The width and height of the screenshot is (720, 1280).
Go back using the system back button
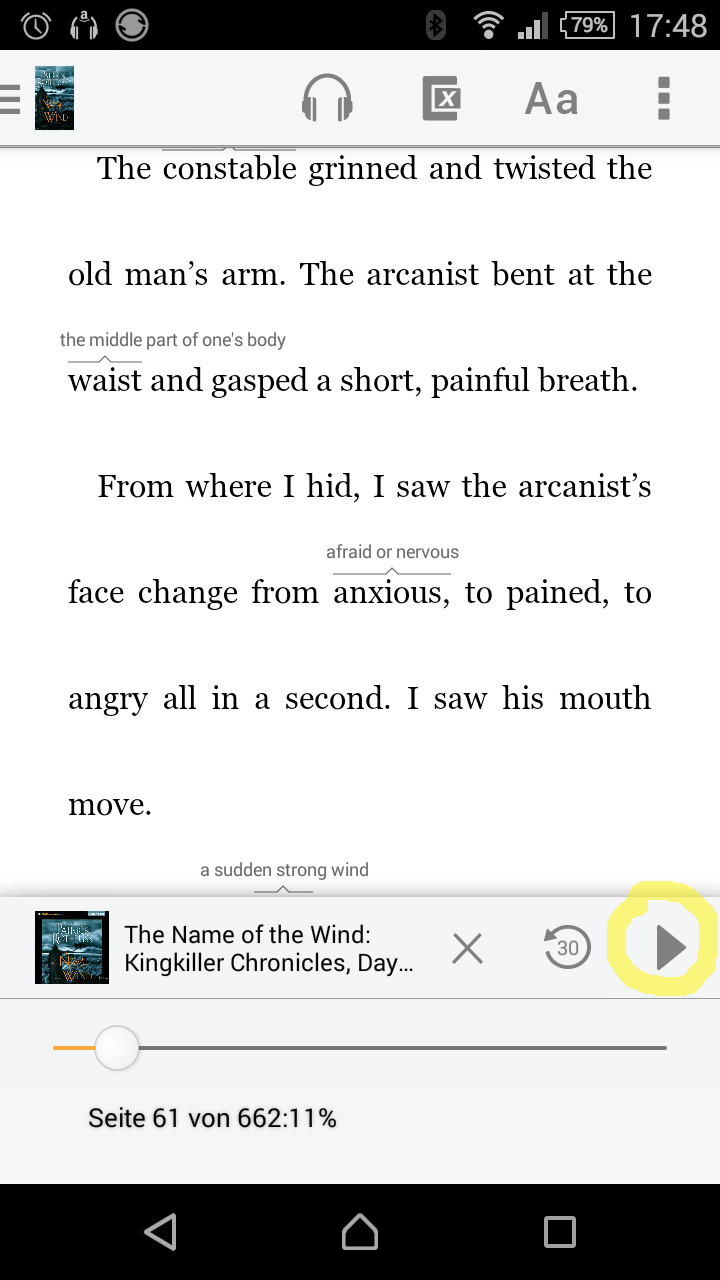pyautogui.click(x=160, y=1231)
